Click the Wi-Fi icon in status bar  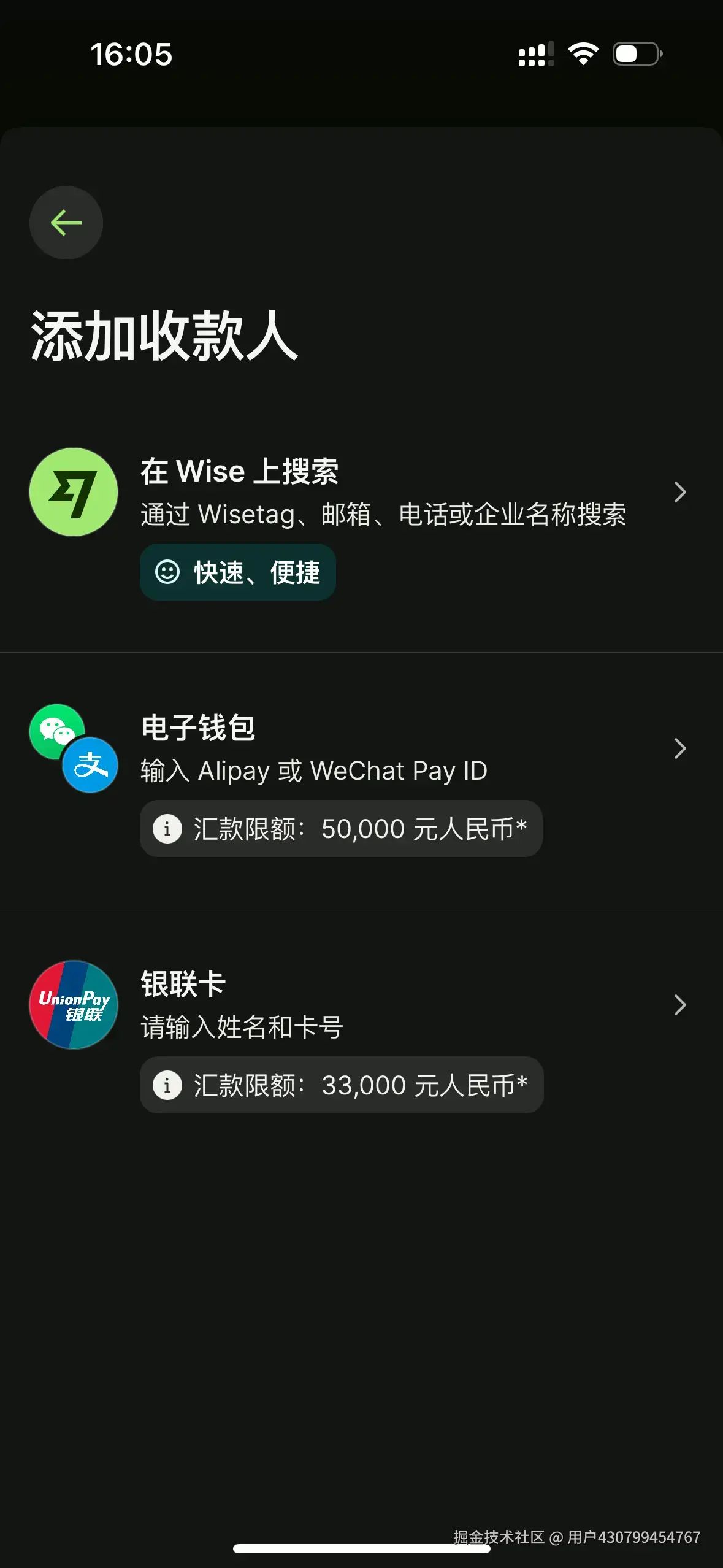tap(583, 54)
